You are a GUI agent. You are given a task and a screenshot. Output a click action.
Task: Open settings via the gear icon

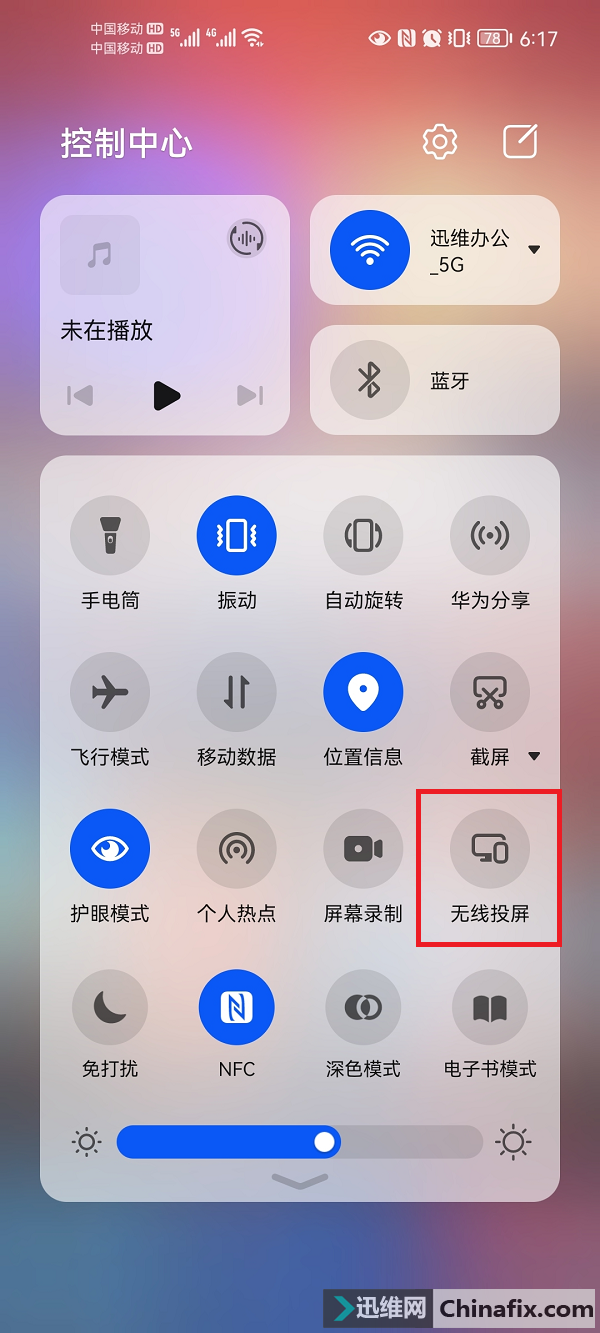[439, 142]
